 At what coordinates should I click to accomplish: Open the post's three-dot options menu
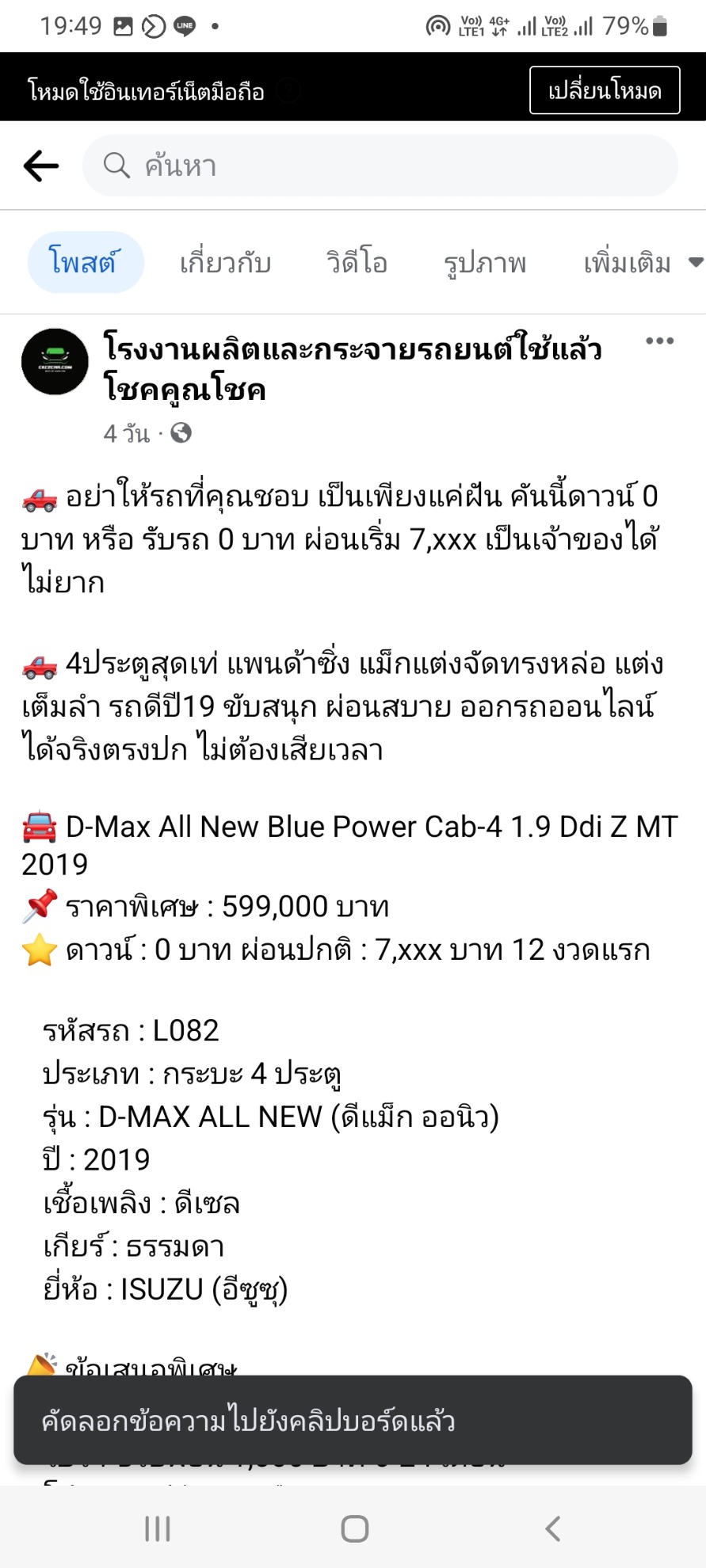pos(659,341)
